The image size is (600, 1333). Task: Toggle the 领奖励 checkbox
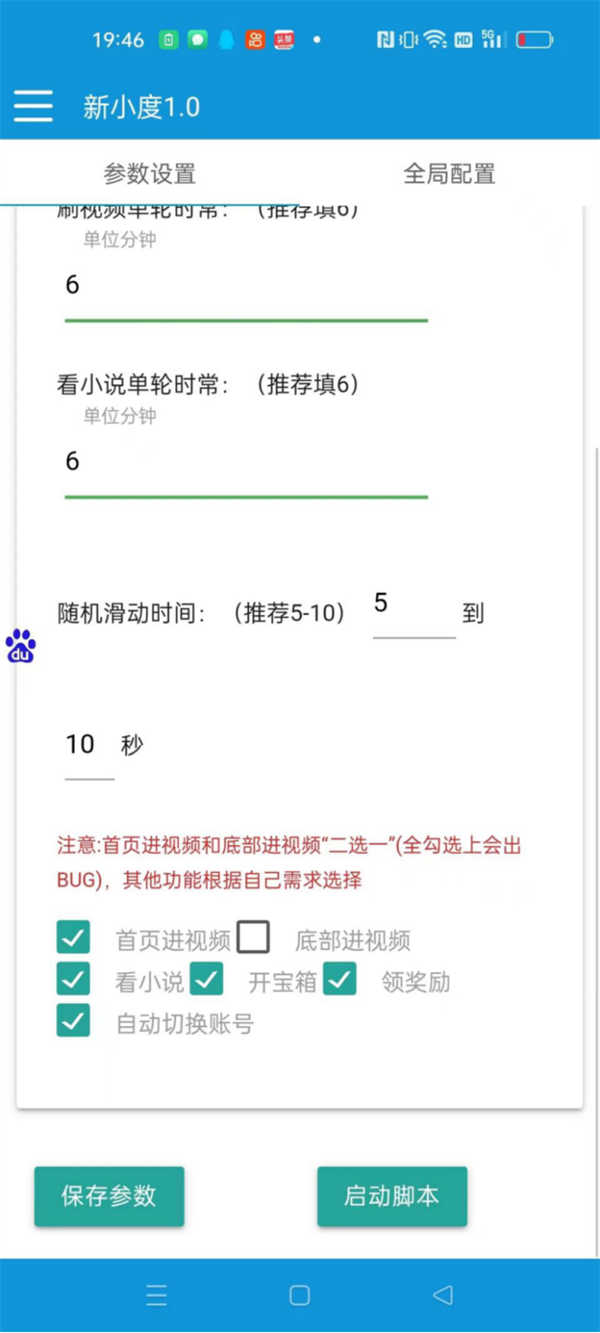pos(340,980)
